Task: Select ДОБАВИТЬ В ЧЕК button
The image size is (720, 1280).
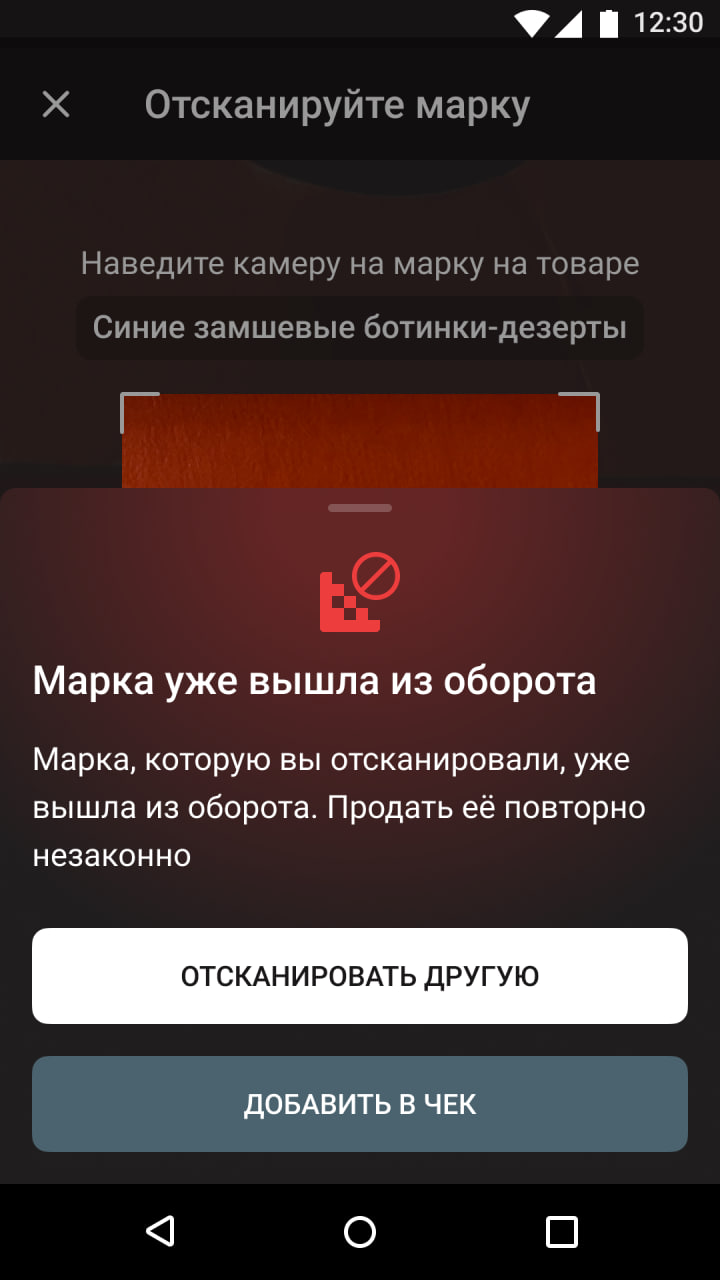Action: pos(360,1104)
